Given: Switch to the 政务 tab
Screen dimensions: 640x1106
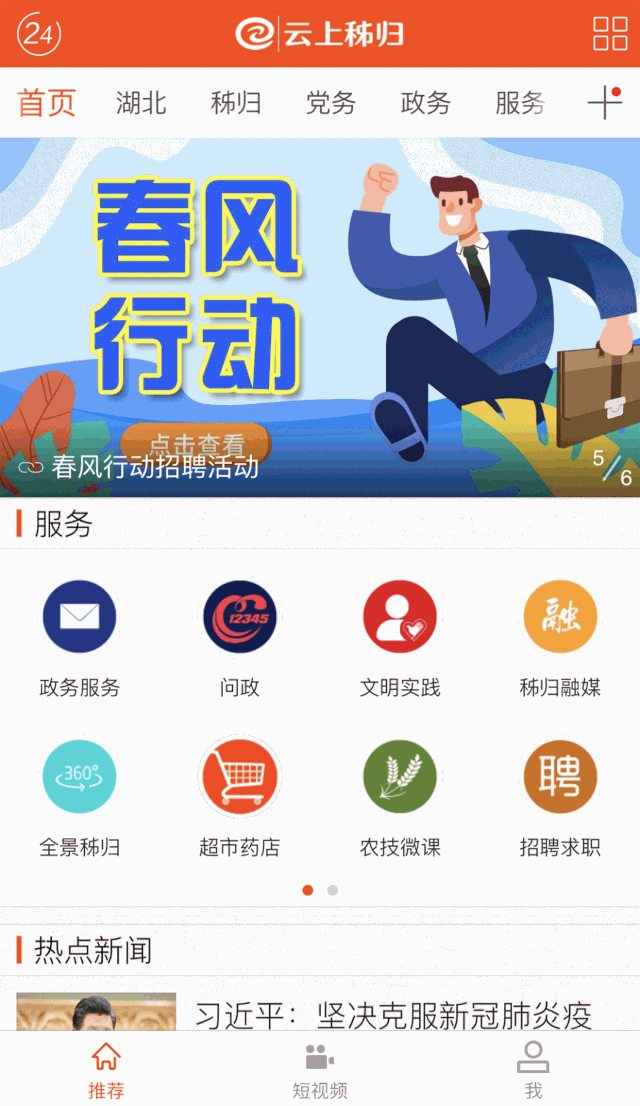Looking at the screenshot, I should (x=425, y=103).
